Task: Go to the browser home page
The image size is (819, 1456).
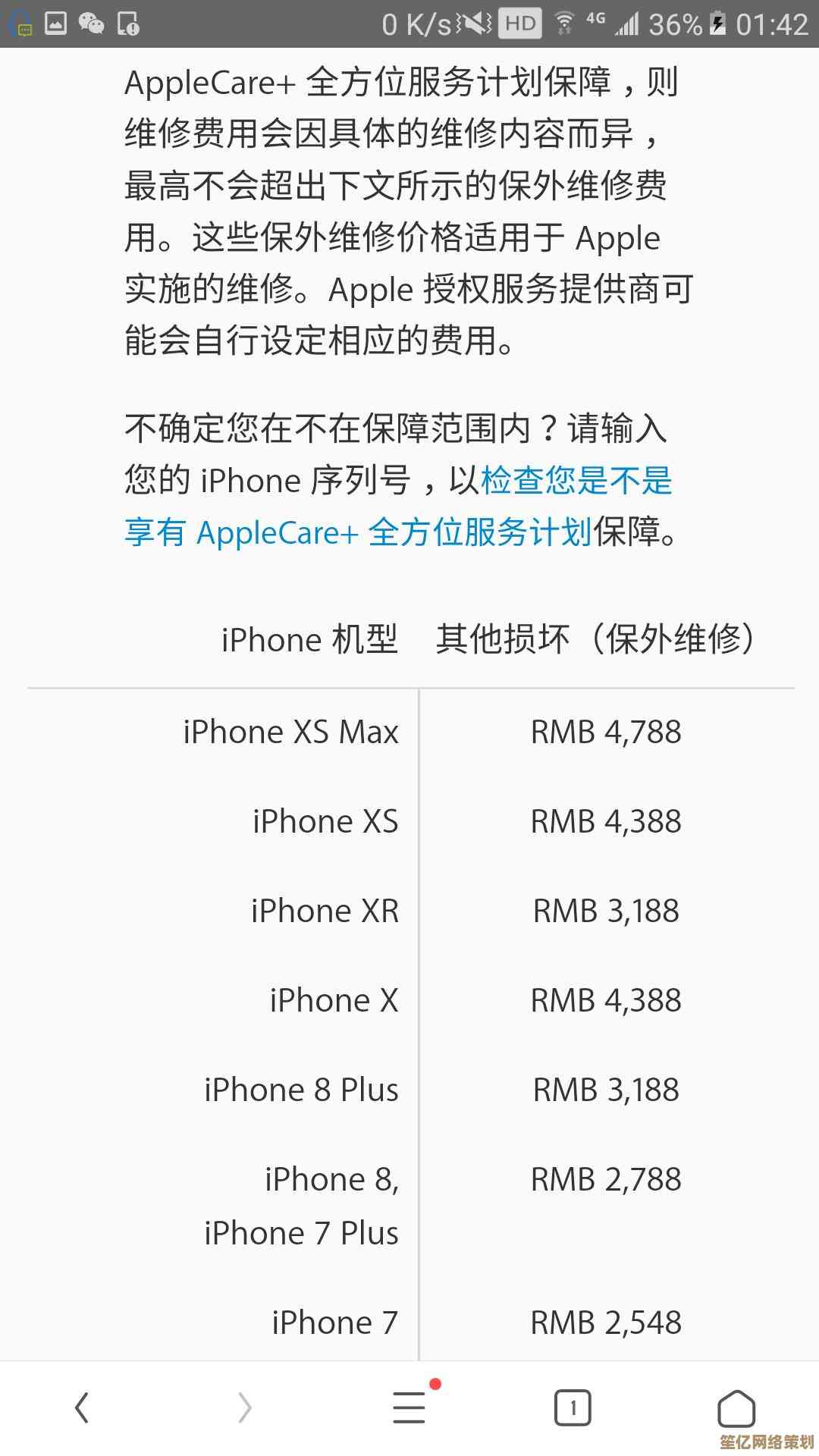Action: click(x=736, y=1408)
